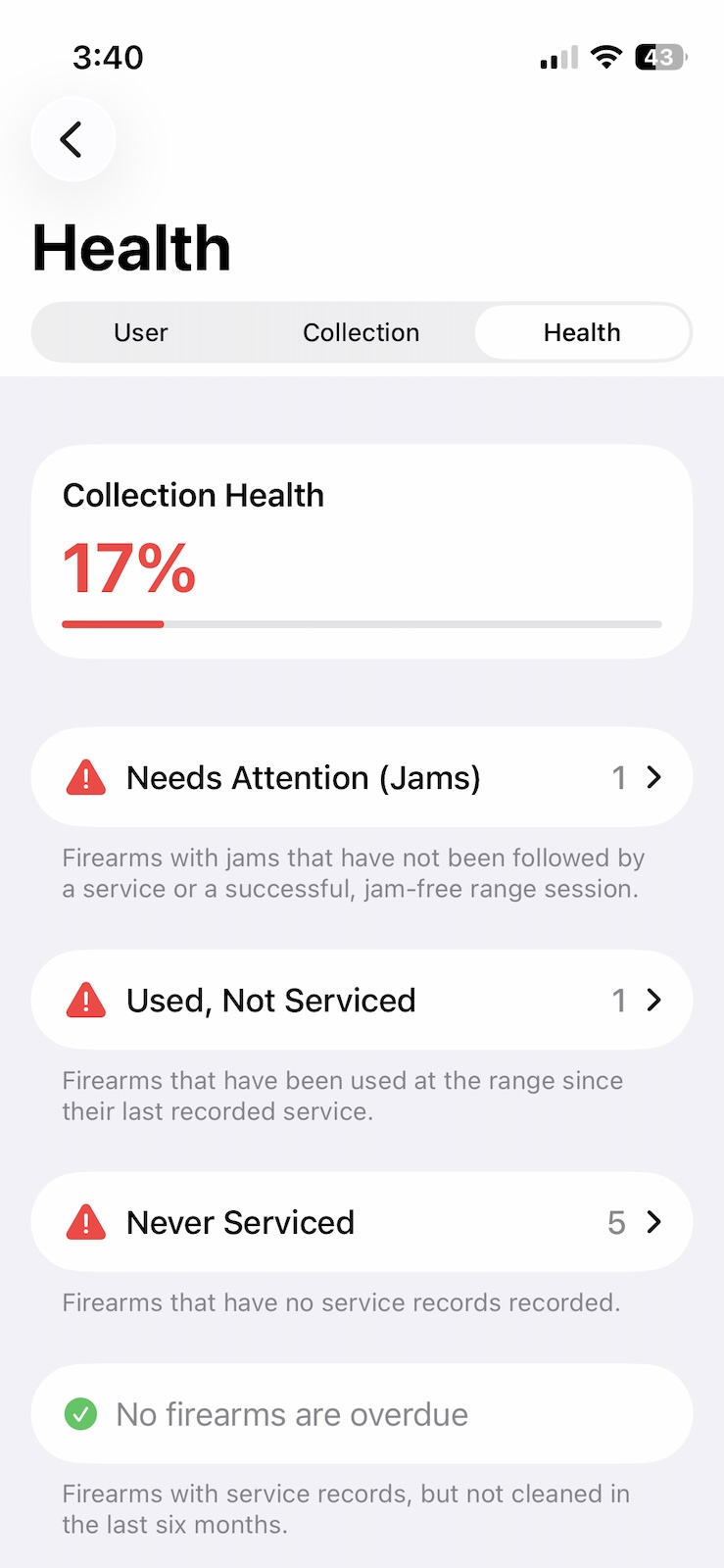724x1568 pixels.
Task: Switch to the Collection tab
Action: 361,332
